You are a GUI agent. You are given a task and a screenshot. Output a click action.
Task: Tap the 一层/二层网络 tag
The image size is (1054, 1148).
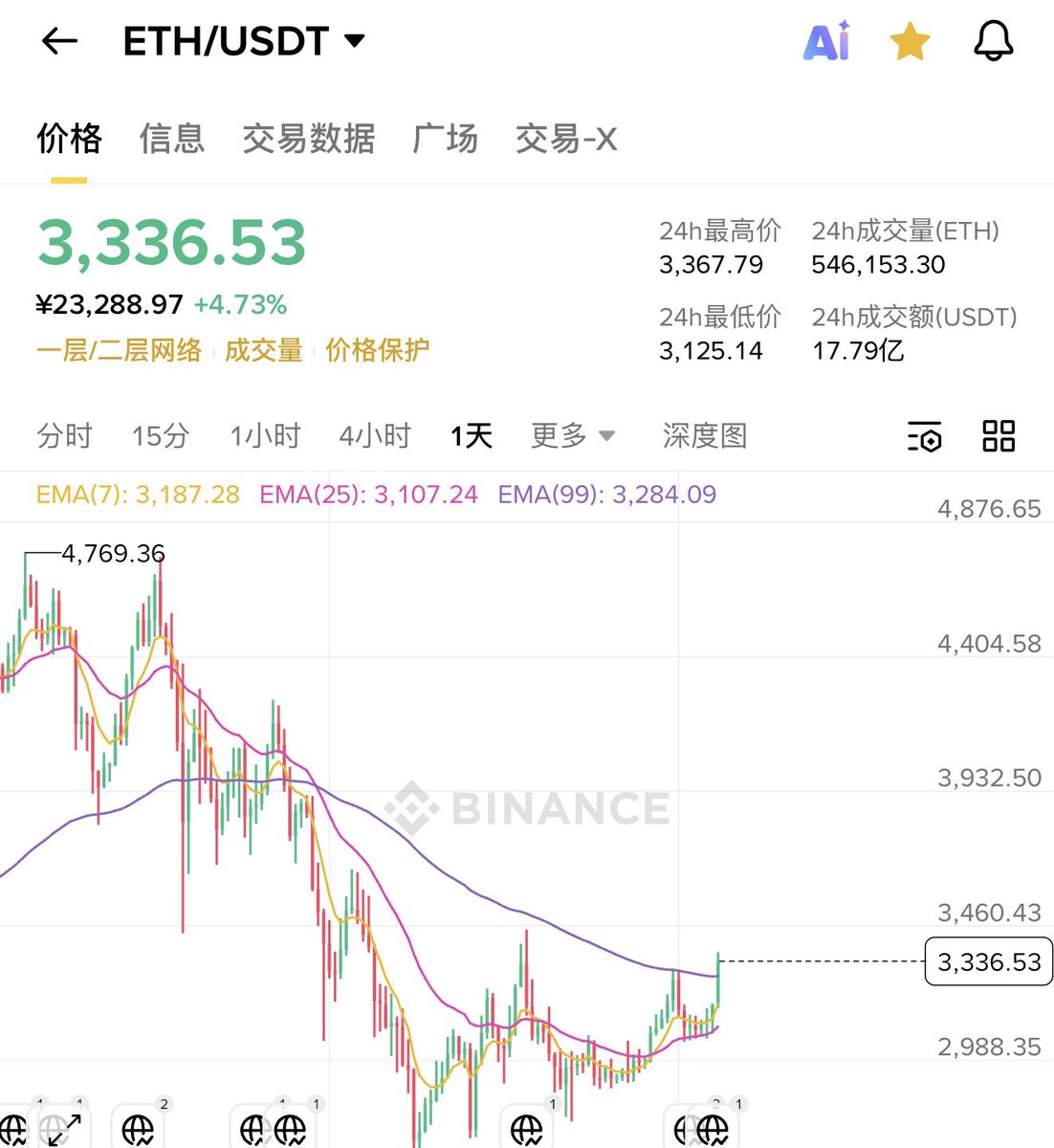tap(119, 350)
